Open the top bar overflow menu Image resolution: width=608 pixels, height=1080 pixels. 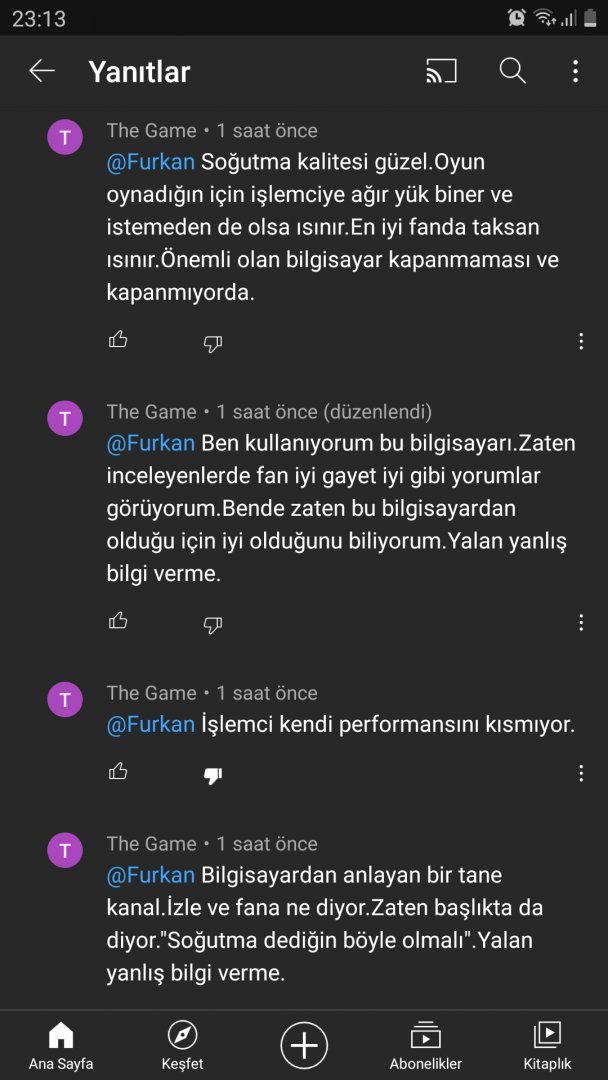[575, 71]
